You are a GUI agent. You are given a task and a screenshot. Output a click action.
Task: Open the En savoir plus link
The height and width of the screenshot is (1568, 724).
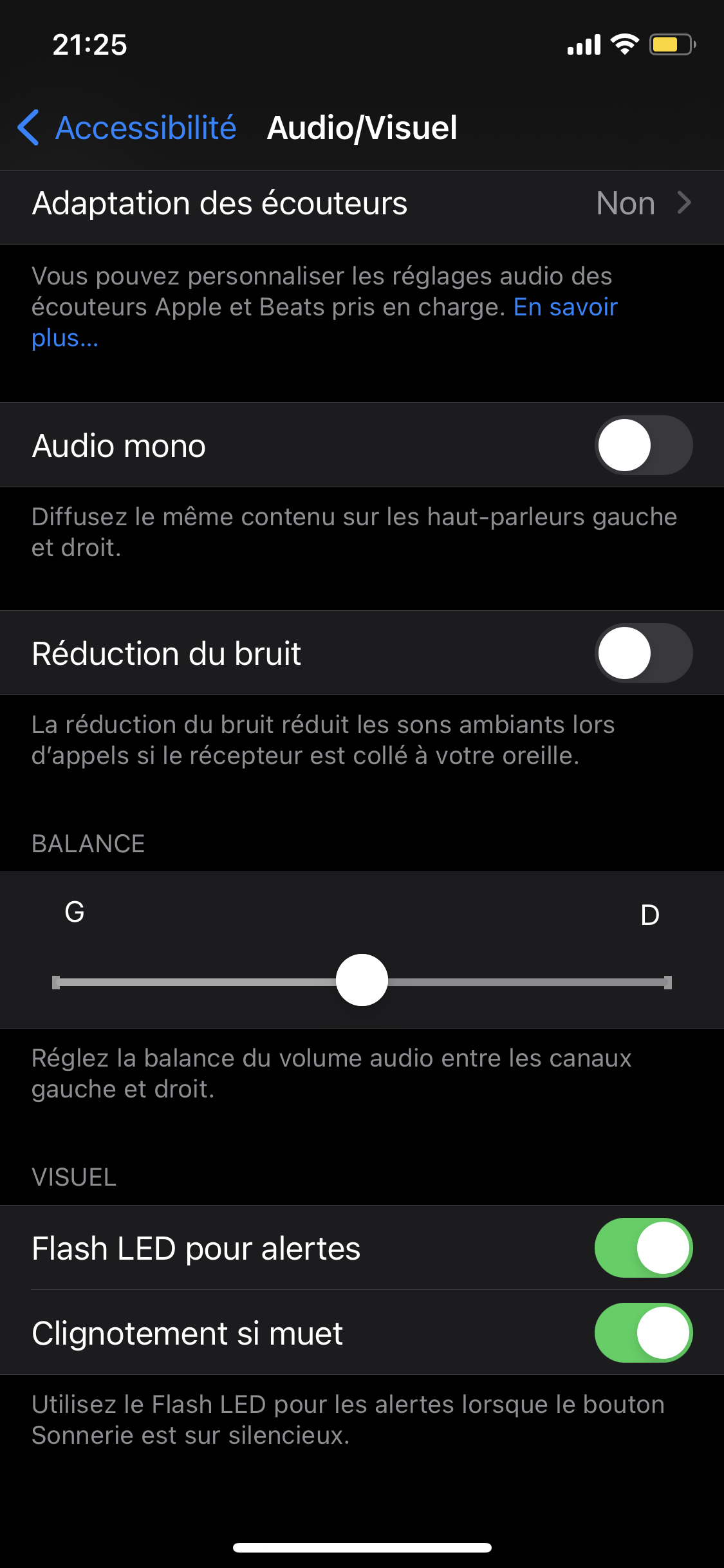(x=565, y=308)
